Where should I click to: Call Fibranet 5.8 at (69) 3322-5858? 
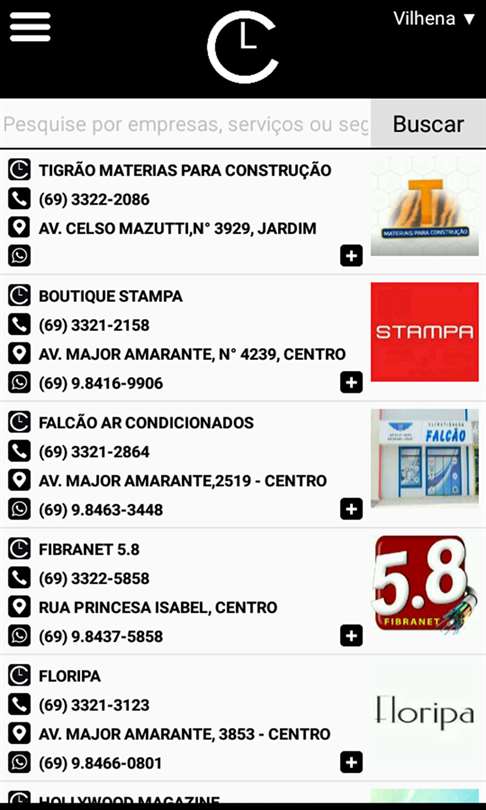pos(94,579)
